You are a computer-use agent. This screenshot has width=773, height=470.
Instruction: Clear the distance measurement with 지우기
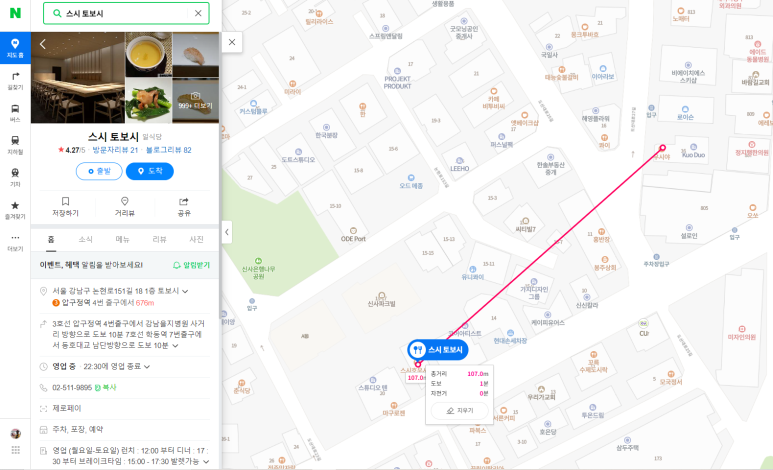point(460,410)
